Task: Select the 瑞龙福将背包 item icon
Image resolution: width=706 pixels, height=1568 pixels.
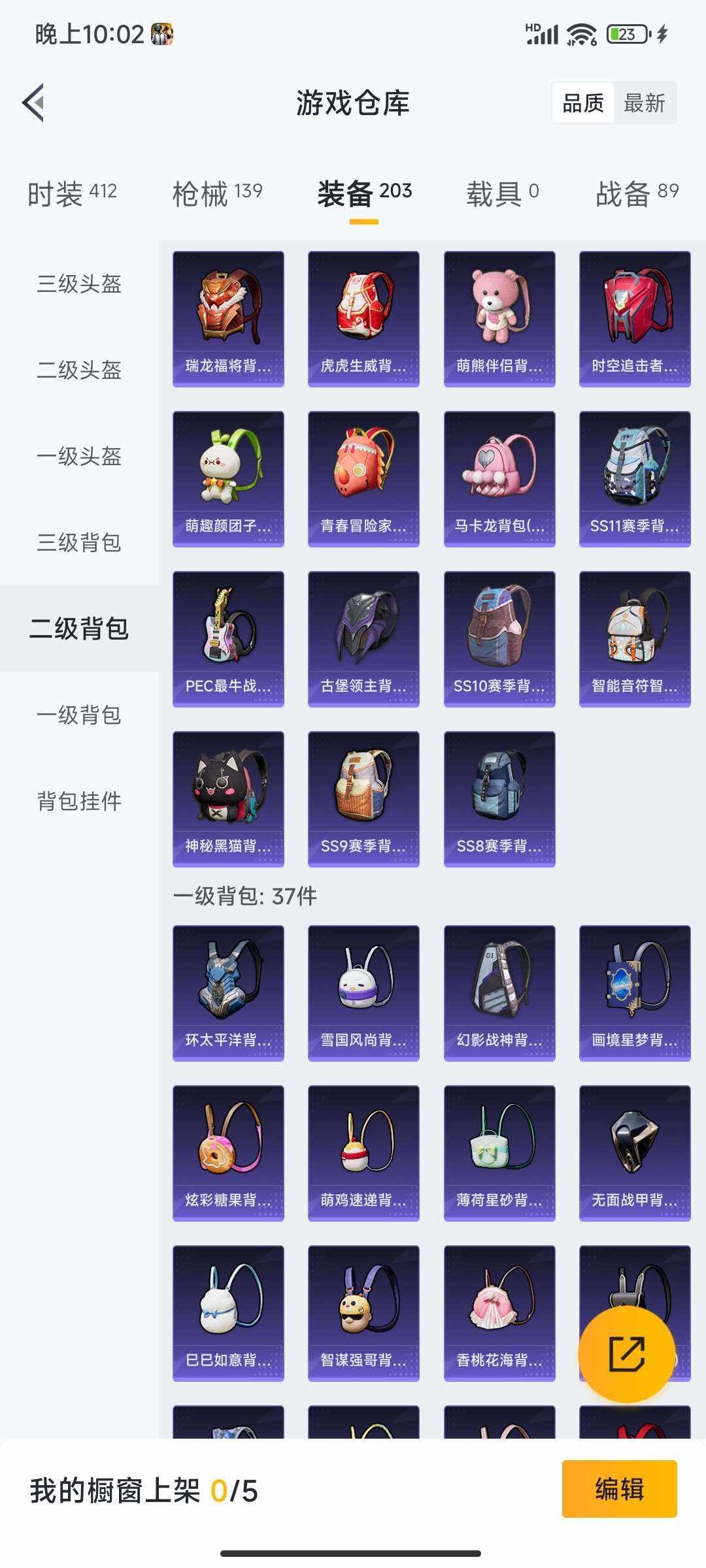Action: point(228,312)
